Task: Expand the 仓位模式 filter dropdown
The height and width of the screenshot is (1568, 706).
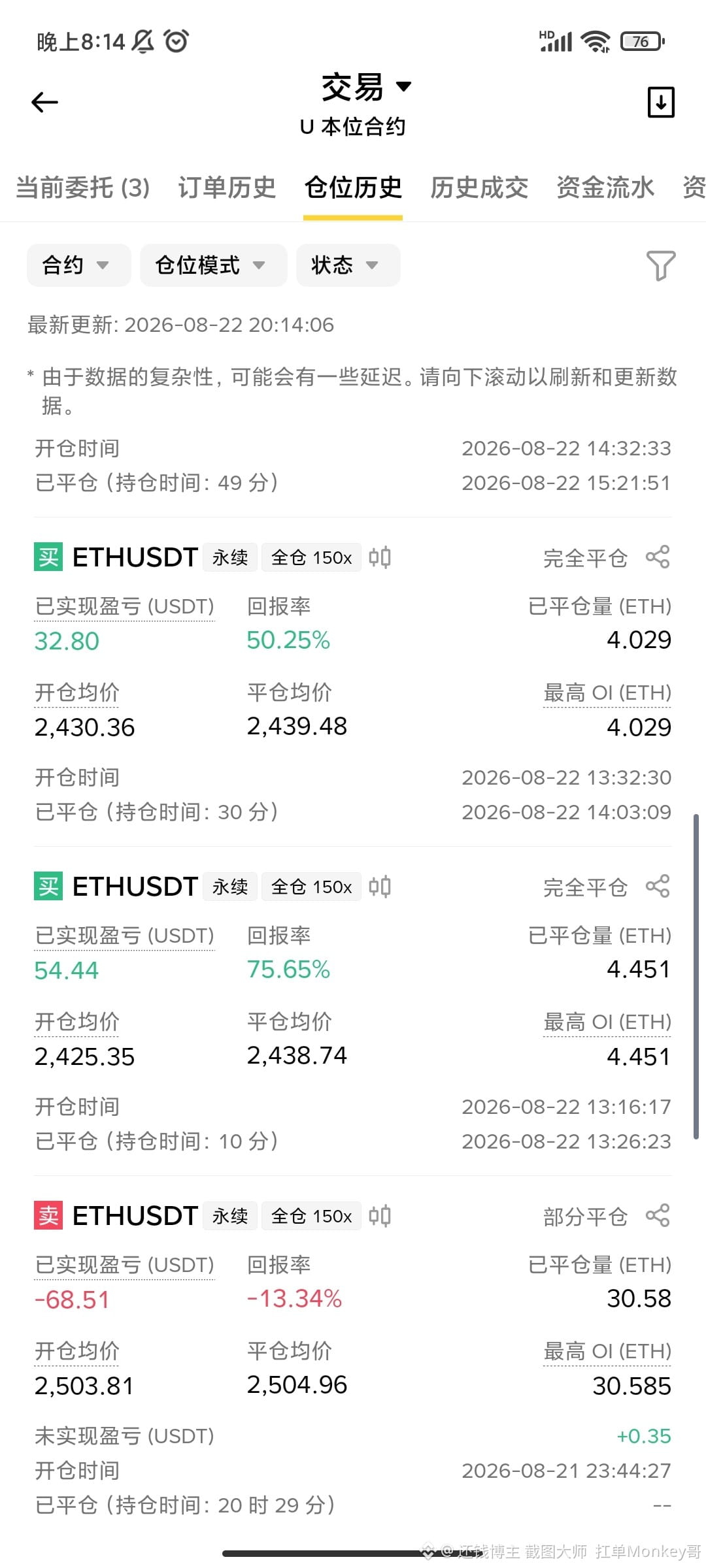Action: click(x=213, y=265)
